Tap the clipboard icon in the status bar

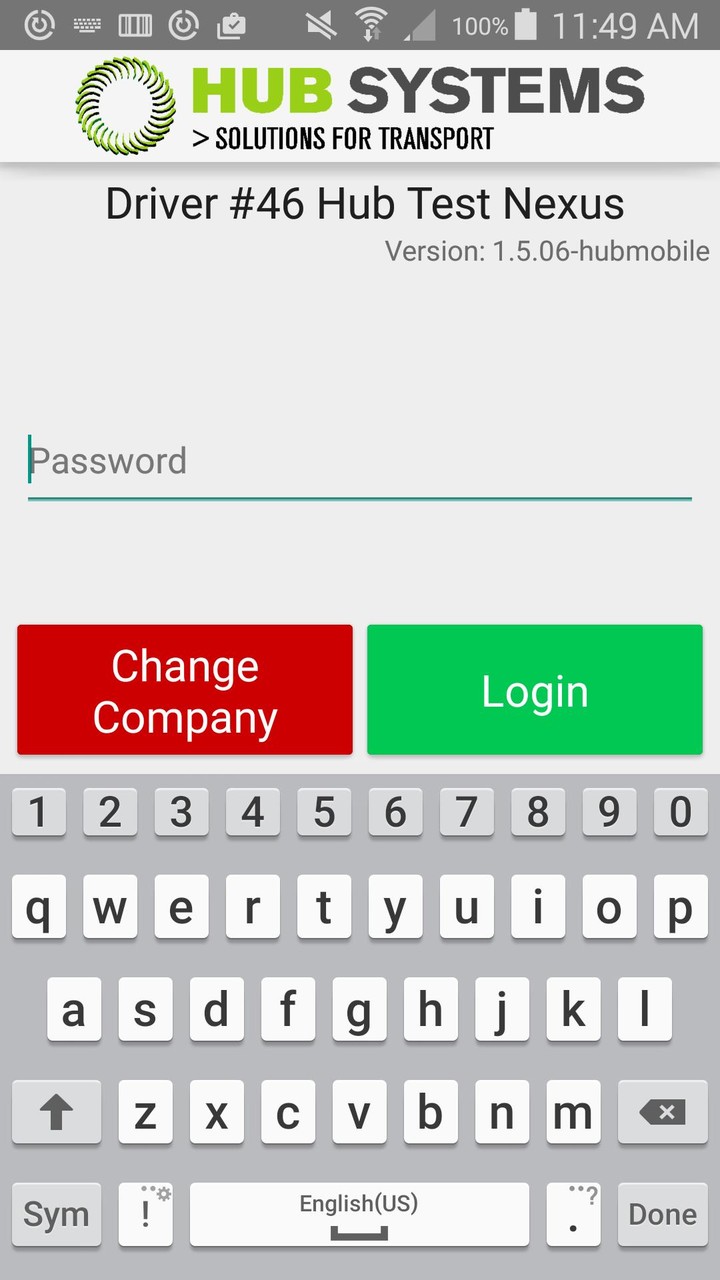[x=231, y=26]
